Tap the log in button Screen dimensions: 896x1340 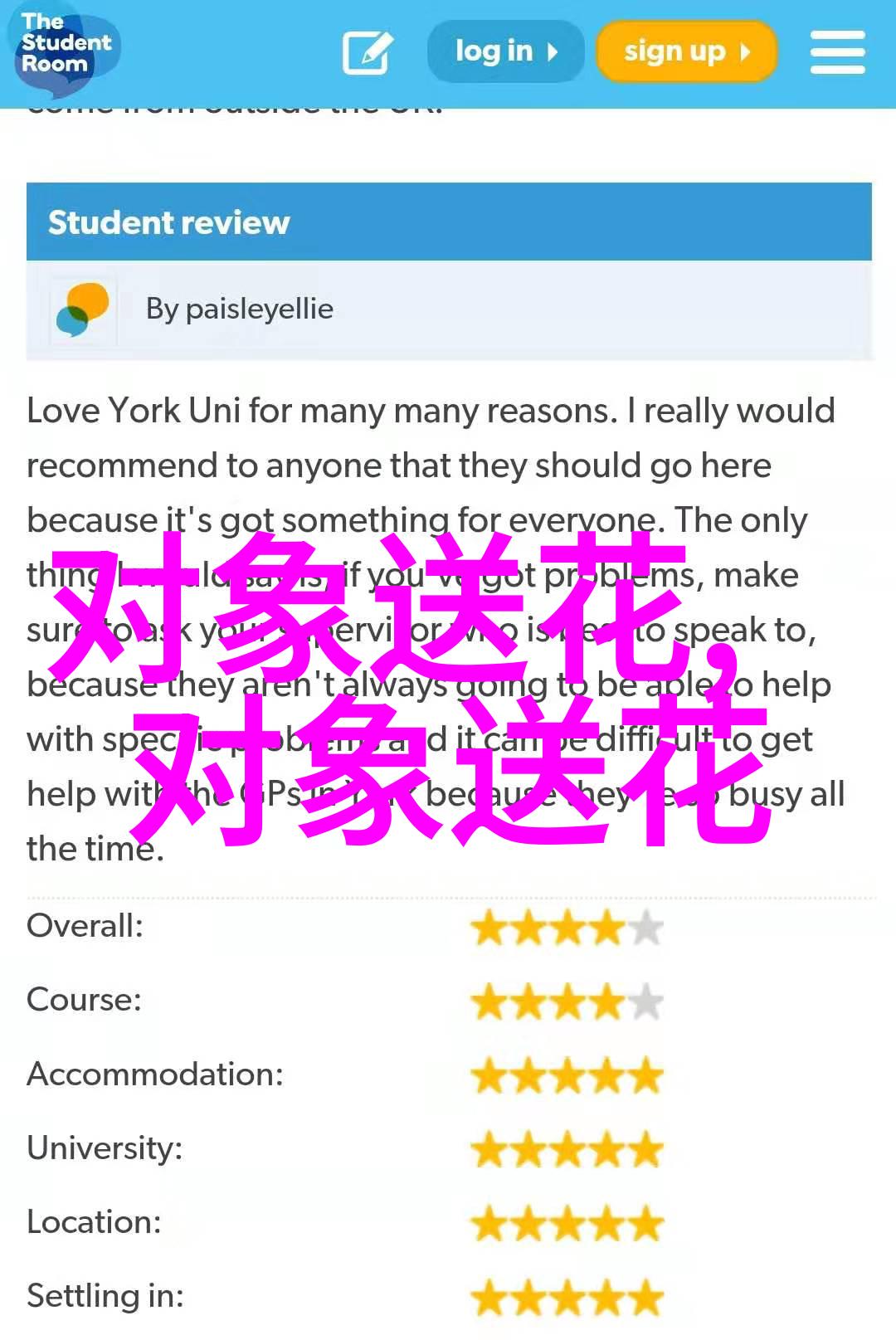[505, 51]
